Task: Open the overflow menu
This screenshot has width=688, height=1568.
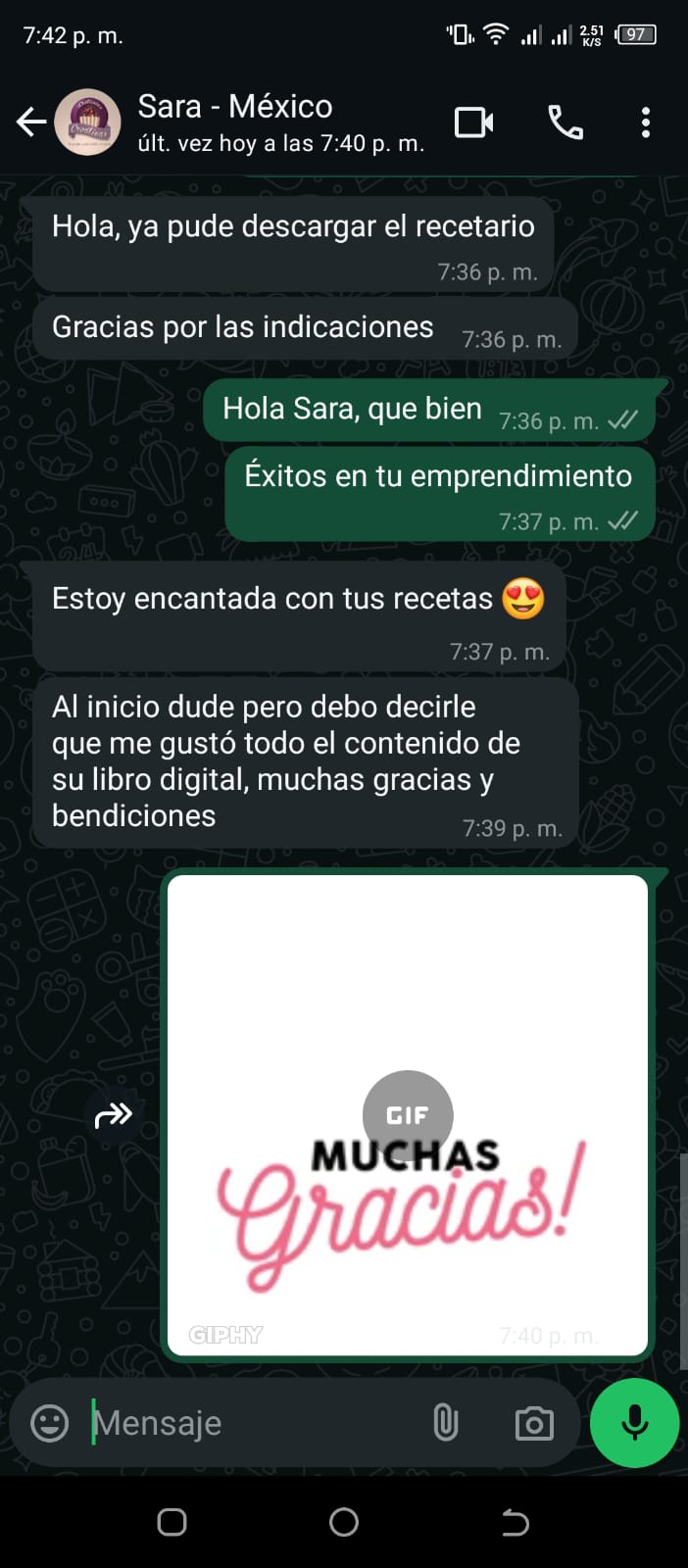Action: [645, 122]
